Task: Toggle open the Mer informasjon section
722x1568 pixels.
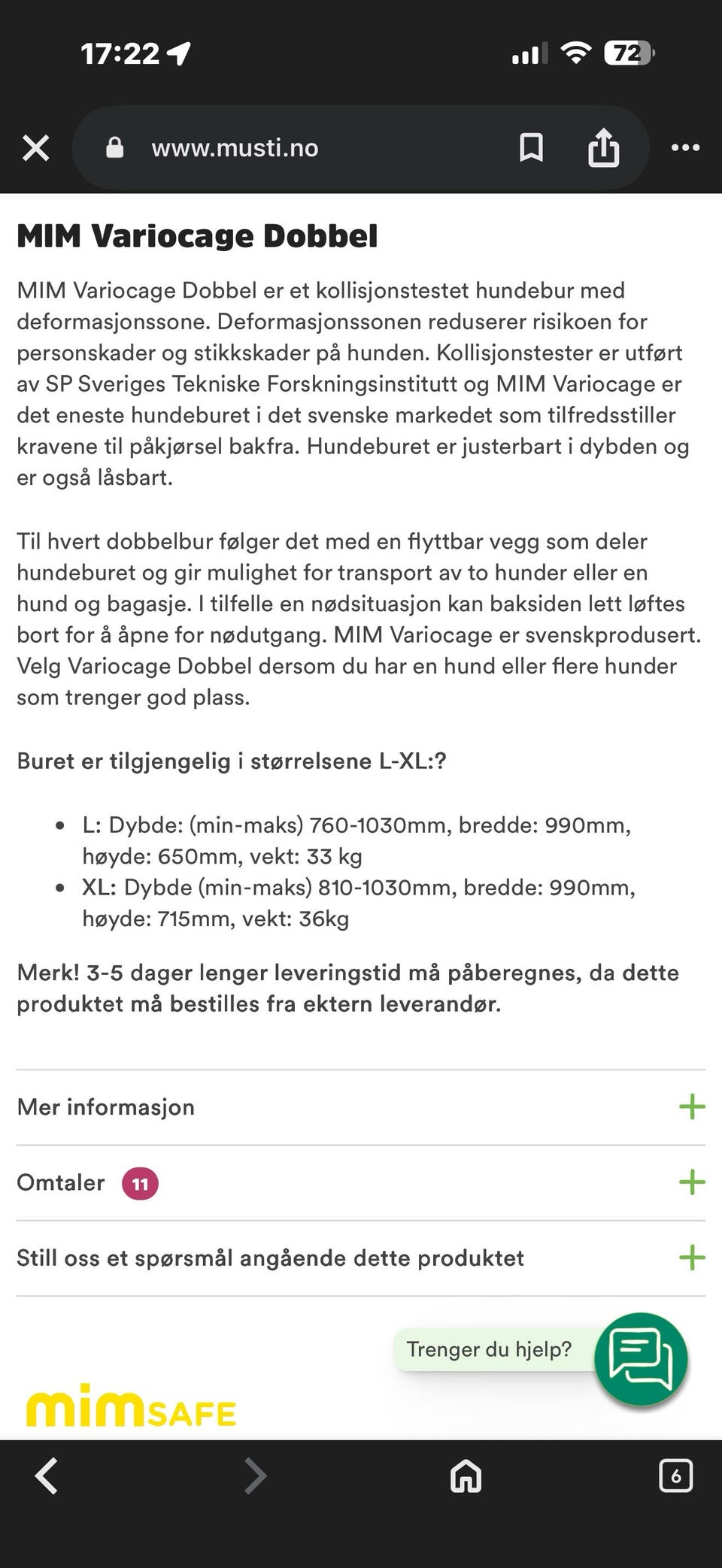Action: pos(106,1106)
